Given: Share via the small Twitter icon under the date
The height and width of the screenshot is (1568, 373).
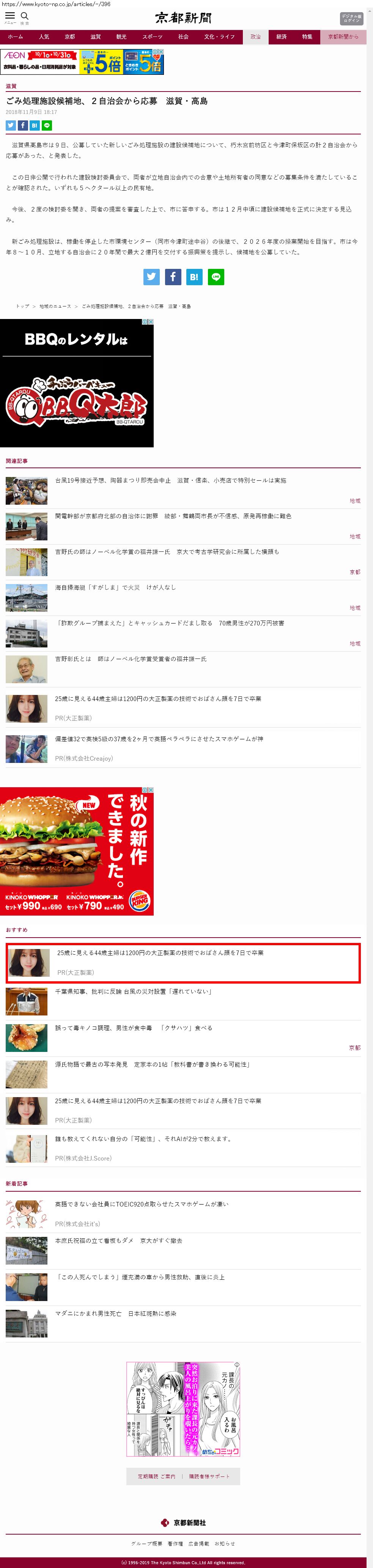Looking at the screenshot, I should pyautogui.click(x=10, y=125).
